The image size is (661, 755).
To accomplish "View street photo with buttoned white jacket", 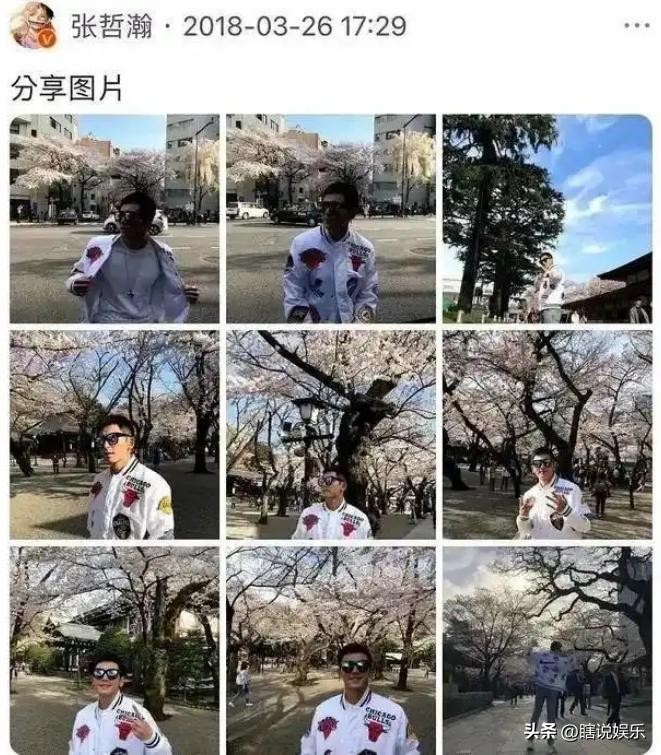I will coord(330,218).
